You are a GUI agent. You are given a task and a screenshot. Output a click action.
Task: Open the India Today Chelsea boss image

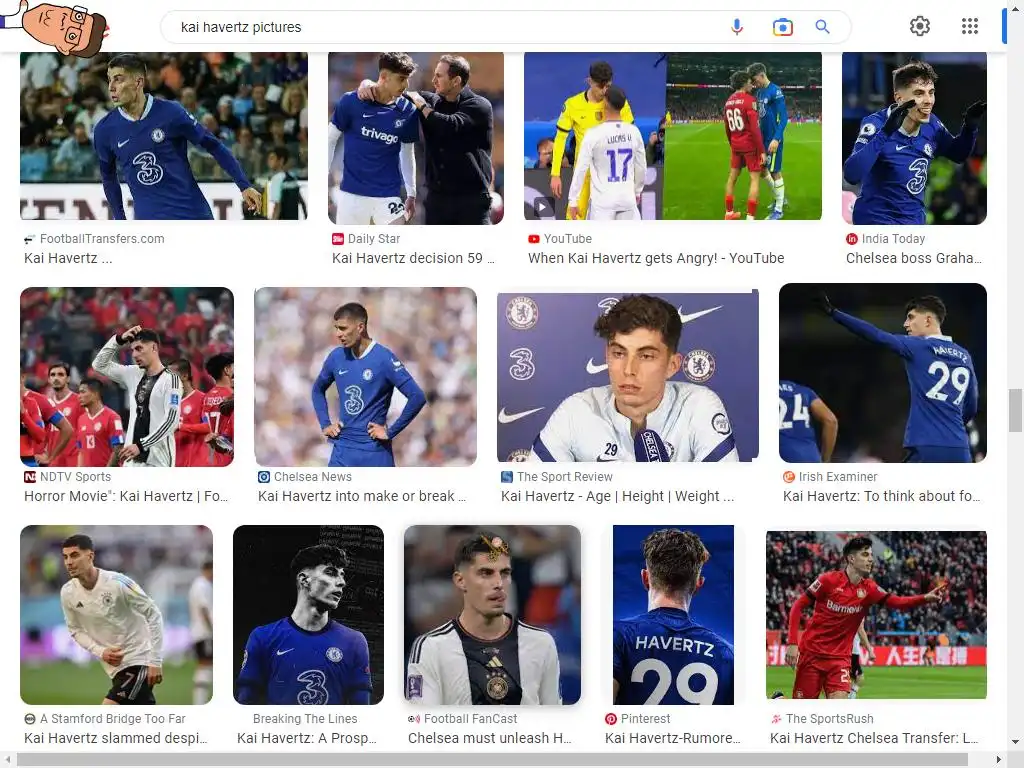(x=914, y=137)
